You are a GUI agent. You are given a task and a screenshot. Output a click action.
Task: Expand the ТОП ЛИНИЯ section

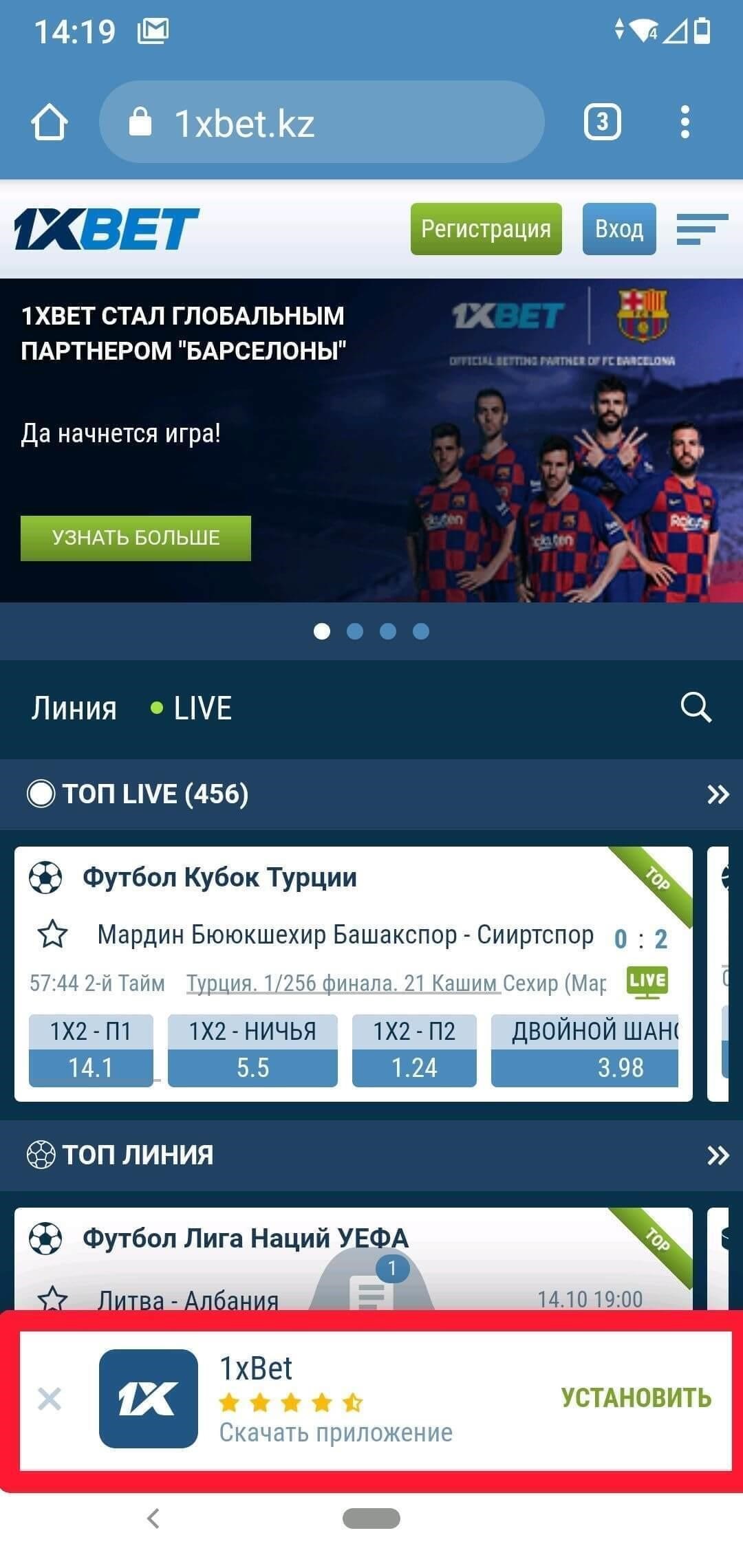point(718,1155)
